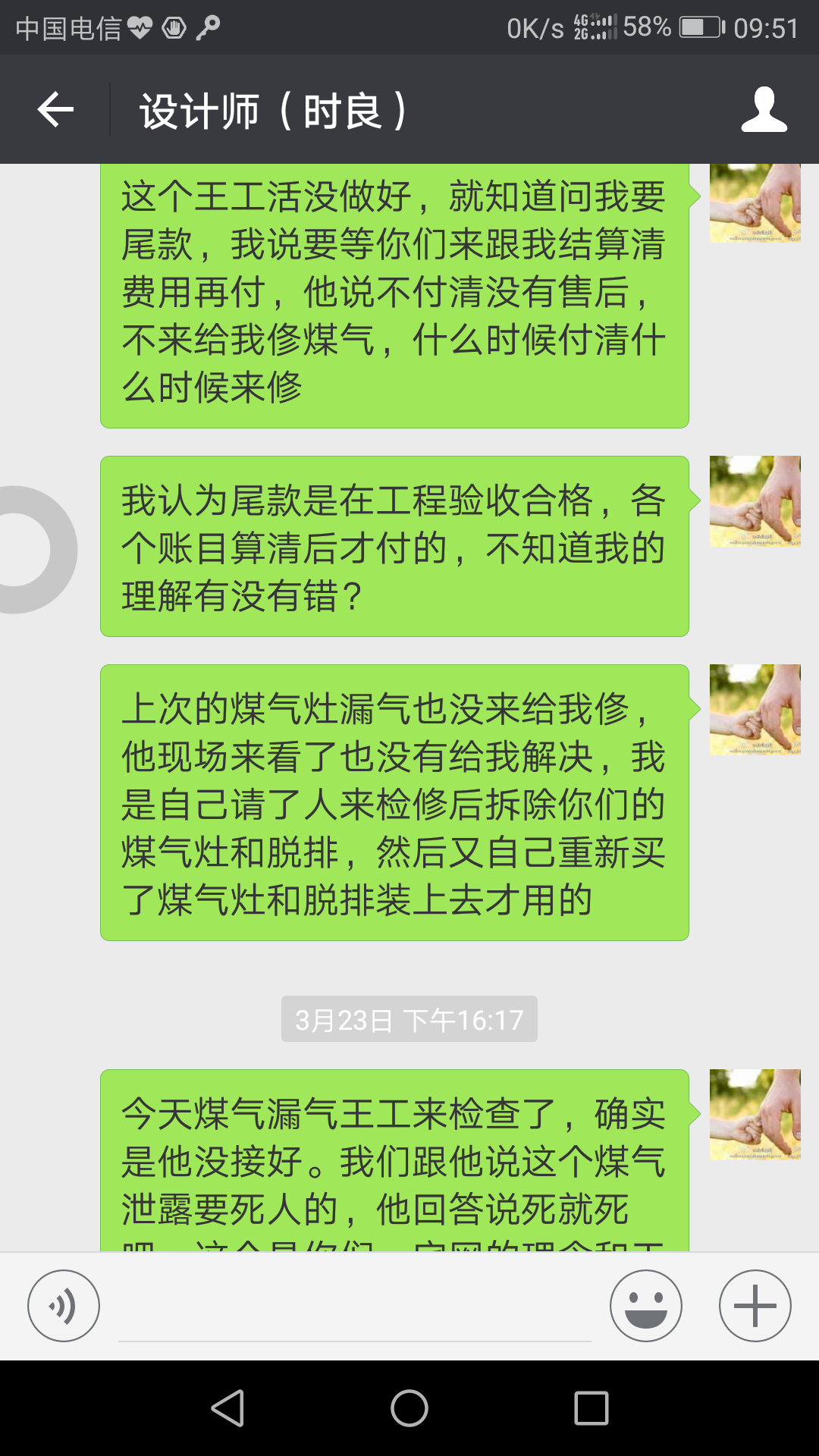Open sender avatar beside 我认为尾款 message
Screen dimensions: 819x1456
pos(755,501)
